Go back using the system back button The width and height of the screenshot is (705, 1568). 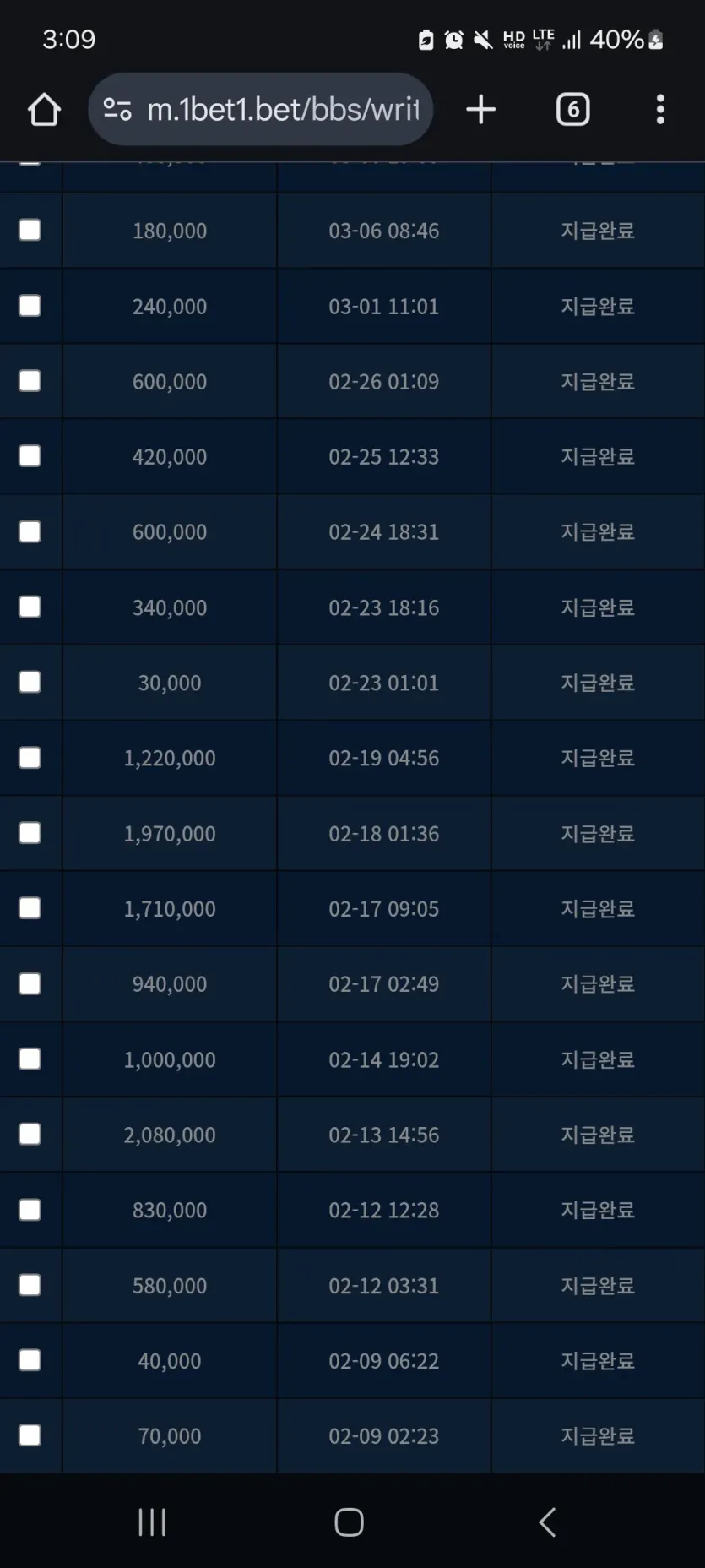[x=547, y=1522]
